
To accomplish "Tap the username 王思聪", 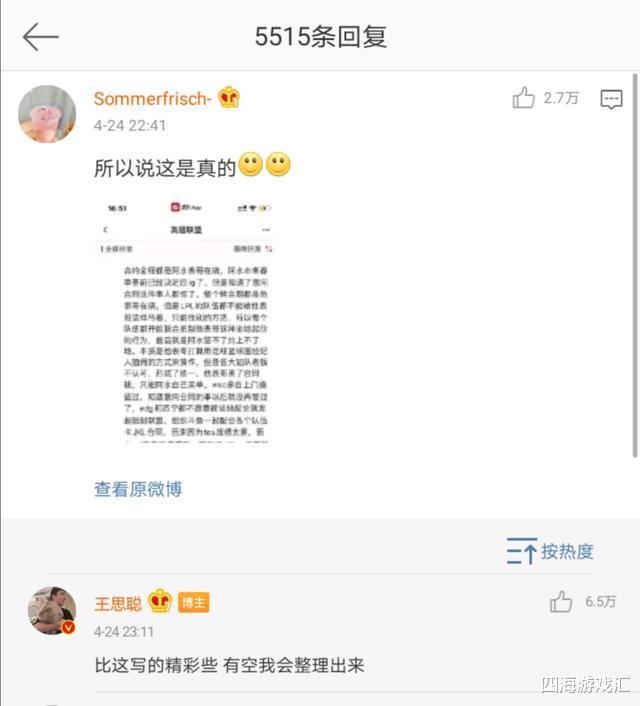I will (x=118, y=603).
